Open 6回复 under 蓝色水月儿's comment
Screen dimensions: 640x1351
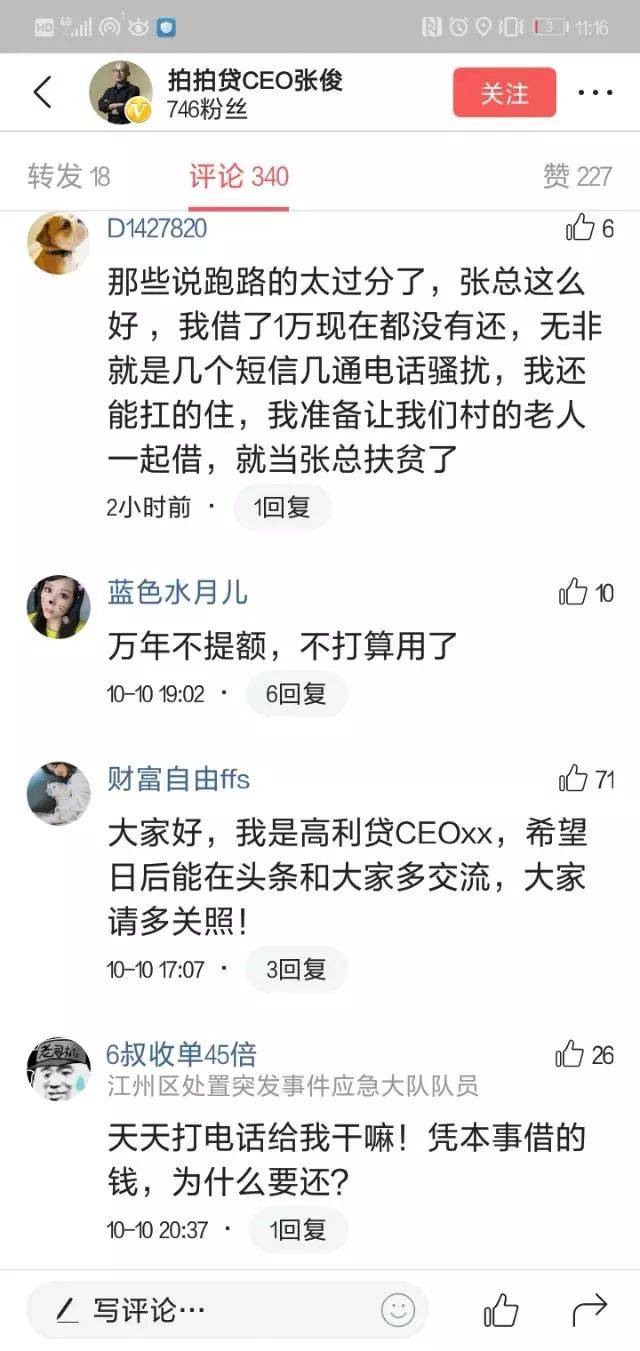point(296,694)
